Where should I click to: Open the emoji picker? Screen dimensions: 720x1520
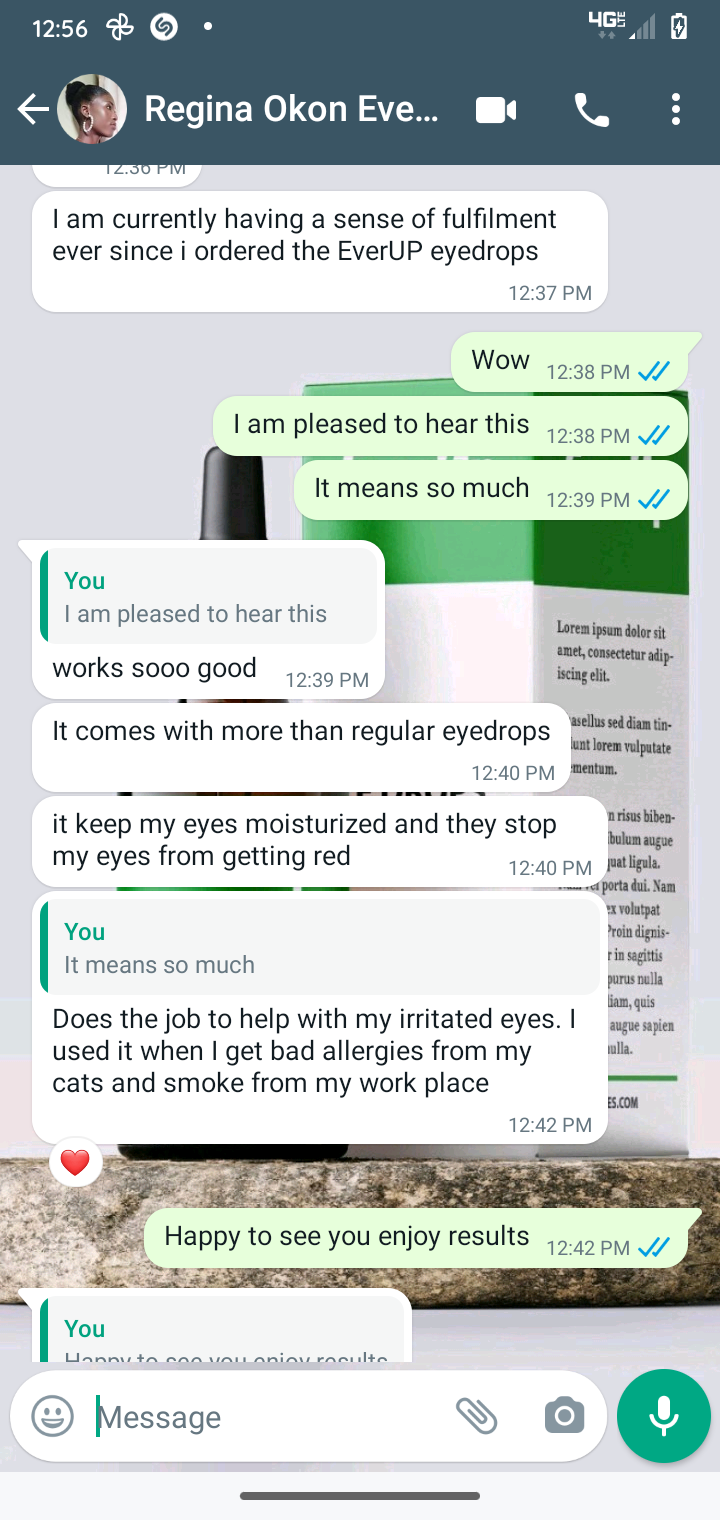click(x=53, y=1416)
